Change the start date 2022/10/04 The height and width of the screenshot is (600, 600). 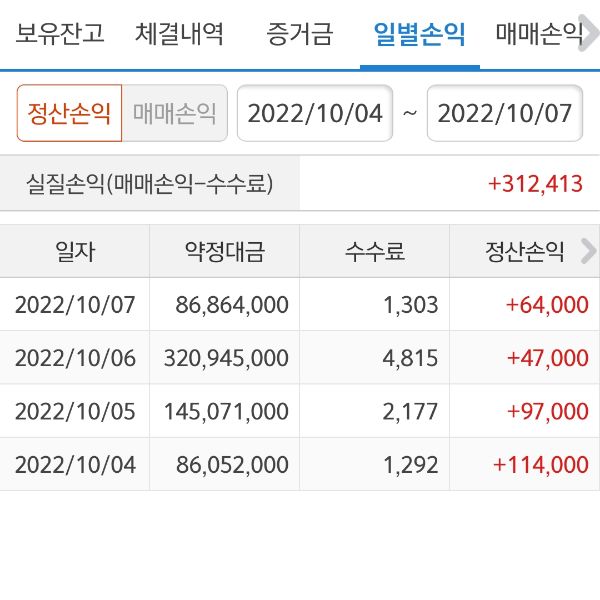tap(315, 113)
